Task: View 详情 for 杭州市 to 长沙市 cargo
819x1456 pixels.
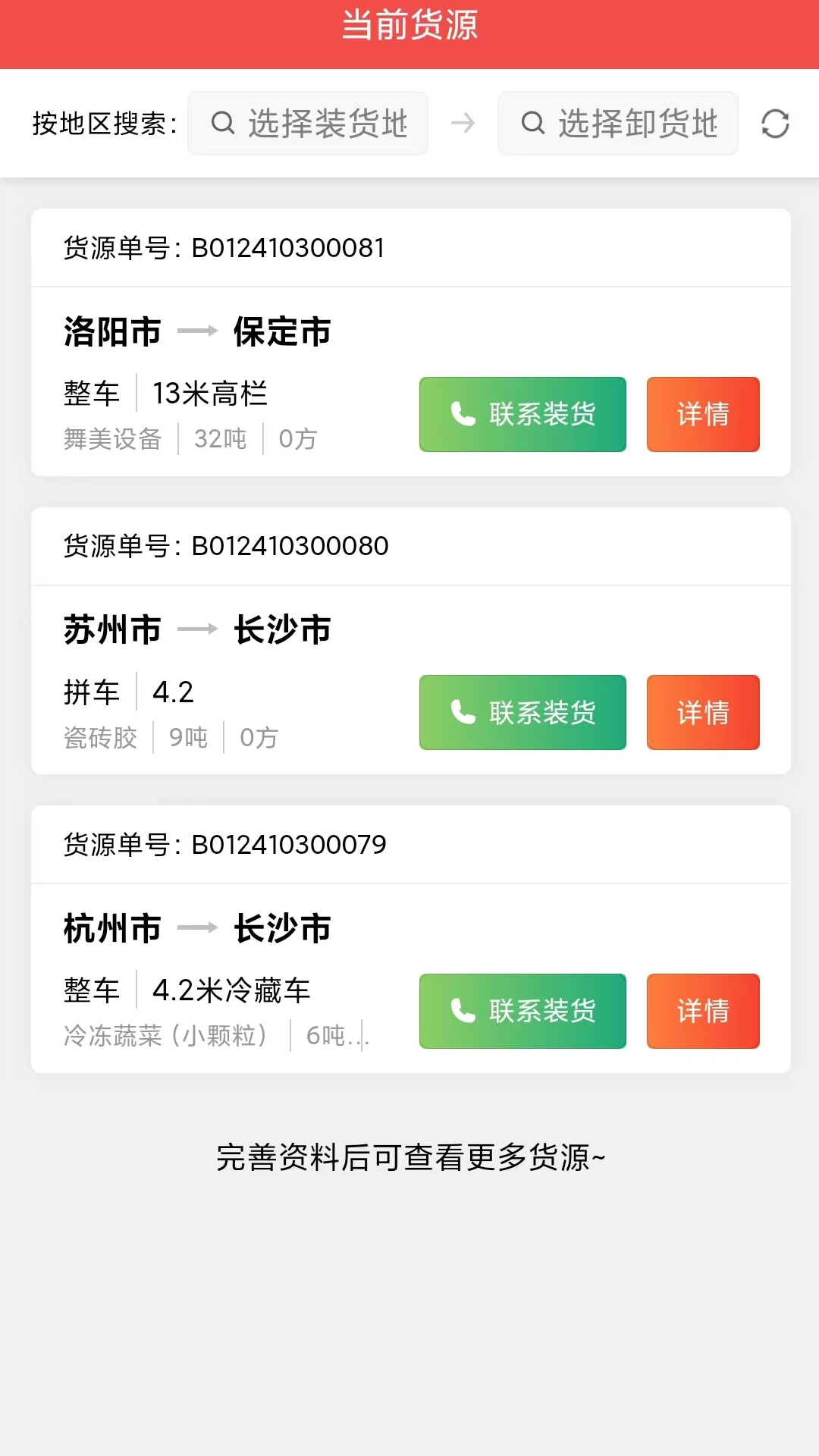Action: pos(703,1011)
